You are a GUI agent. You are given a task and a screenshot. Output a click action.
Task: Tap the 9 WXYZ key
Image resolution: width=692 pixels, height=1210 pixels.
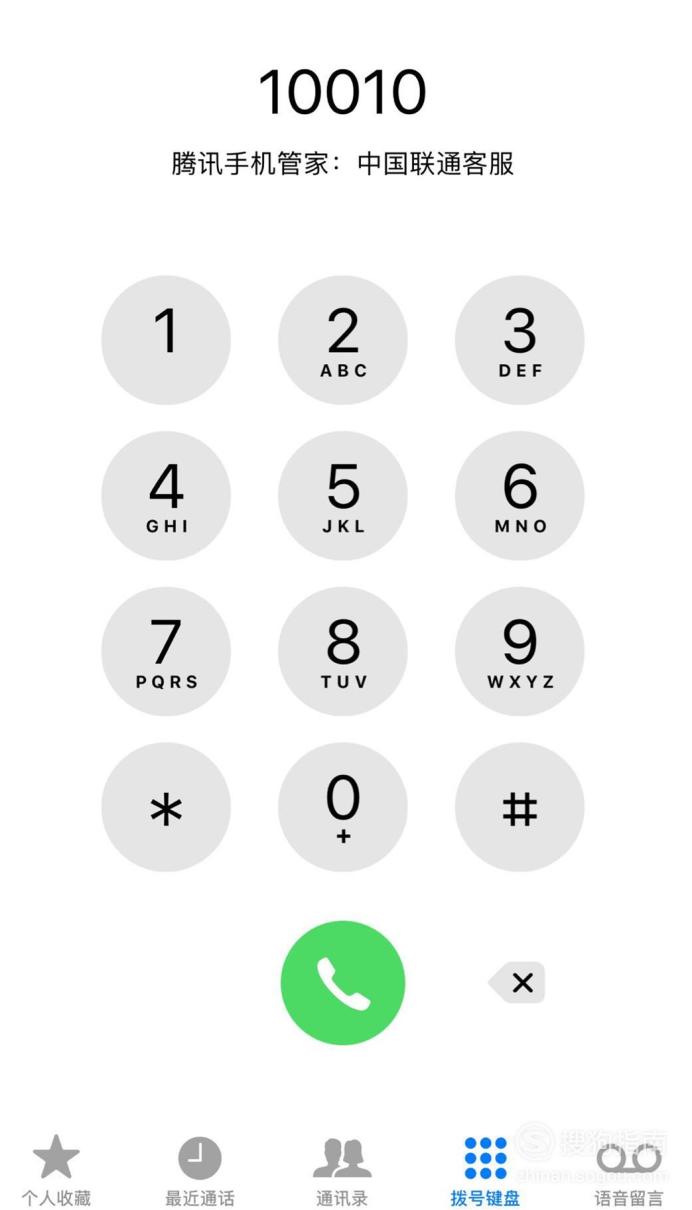pyautogui.click(x=520, y=651)
